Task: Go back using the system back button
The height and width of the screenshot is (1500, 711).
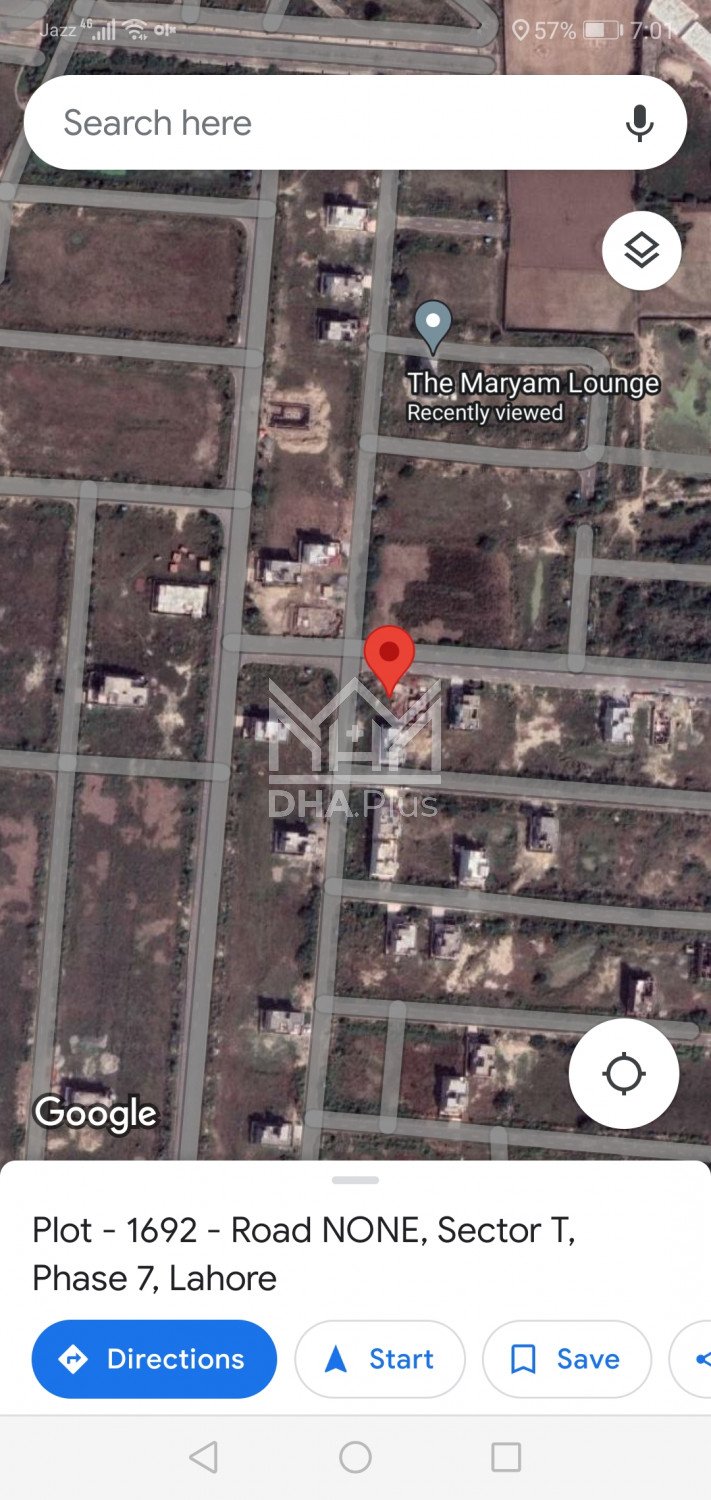Action: click(203, 1457)
